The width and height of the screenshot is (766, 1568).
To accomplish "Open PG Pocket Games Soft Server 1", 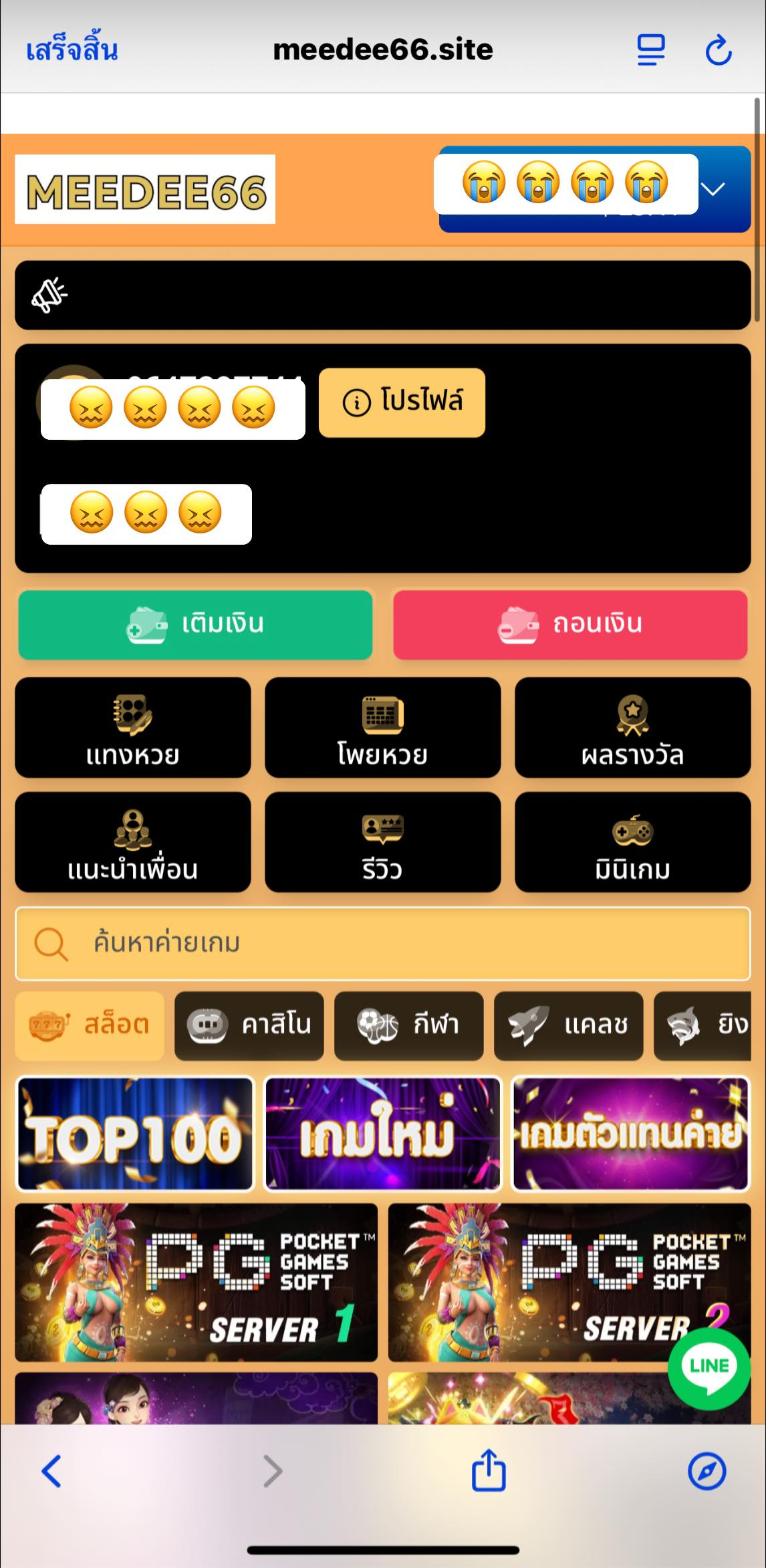I will (x=196, y=1282).
